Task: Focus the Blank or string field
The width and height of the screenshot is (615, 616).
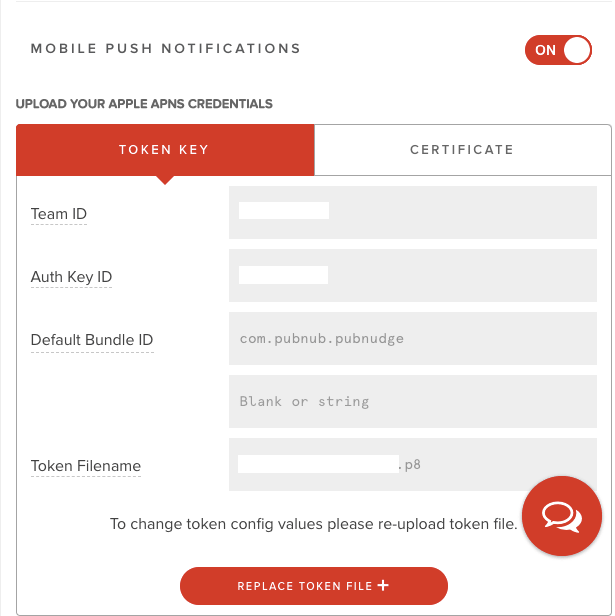Action: [413, 401]
